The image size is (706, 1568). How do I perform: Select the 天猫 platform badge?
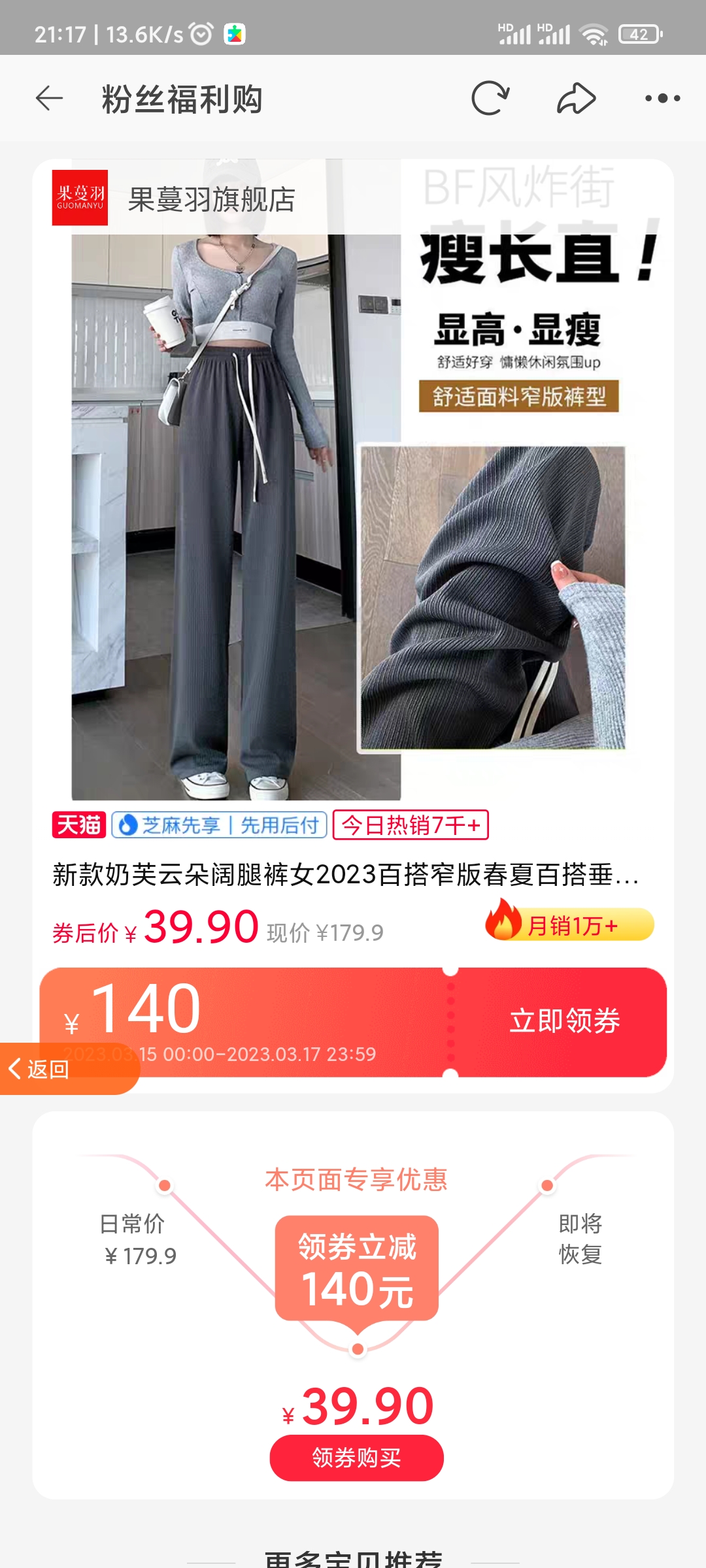pos(78,825)
